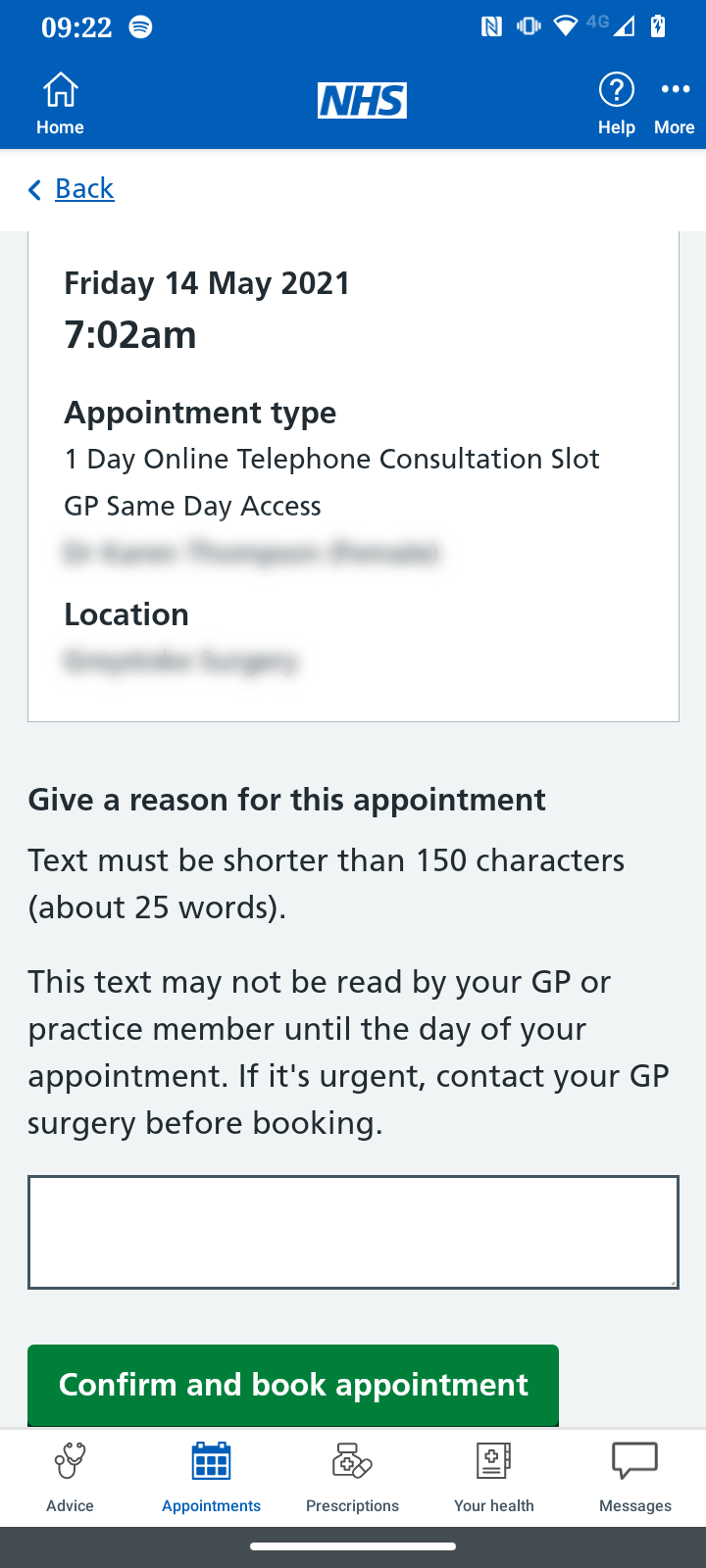Switch to the Your health tab
Viewport: 706px width, 1568px height.
pyautogui.click(x=494, y=1477)
